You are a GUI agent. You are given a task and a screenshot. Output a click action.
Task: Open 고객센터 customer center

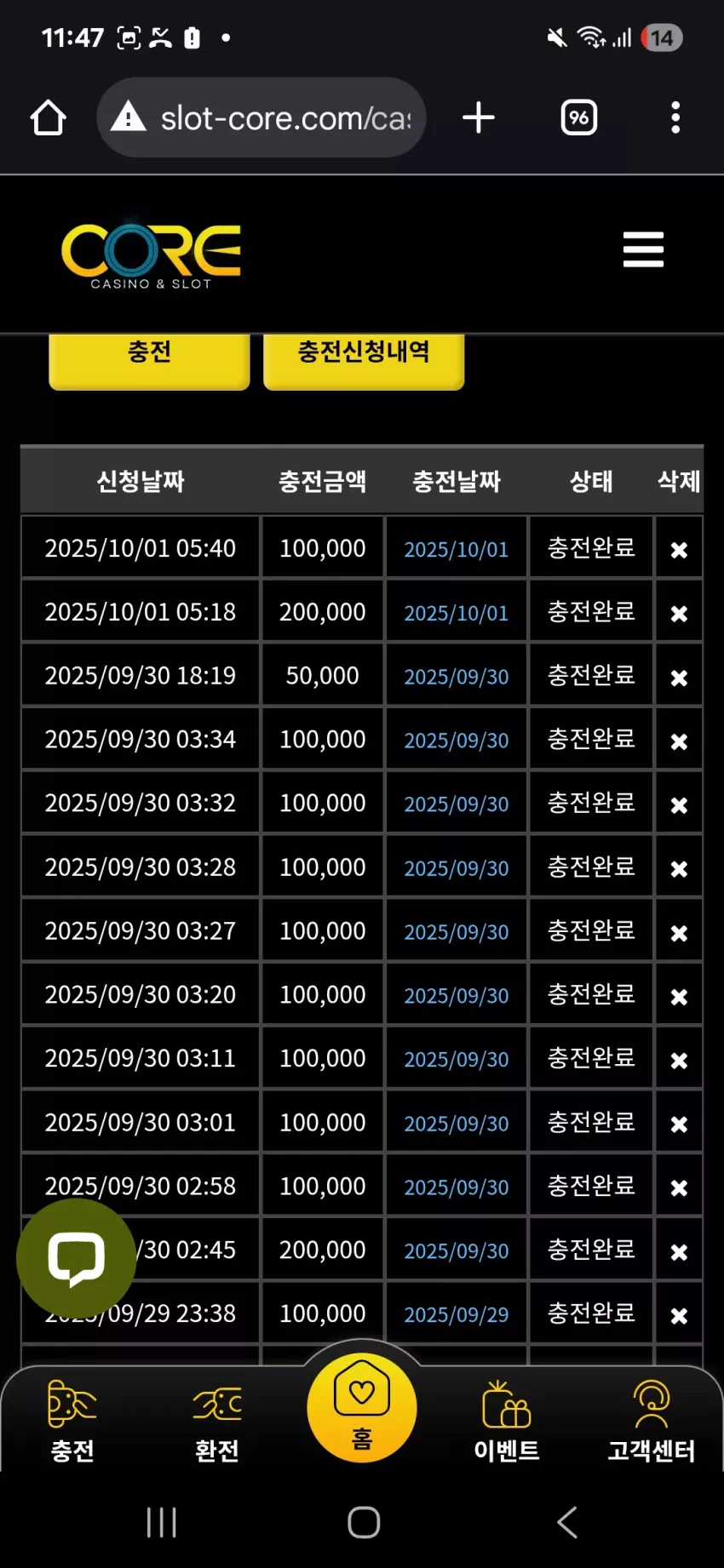pyautogui.click(x=652, y=1422)
